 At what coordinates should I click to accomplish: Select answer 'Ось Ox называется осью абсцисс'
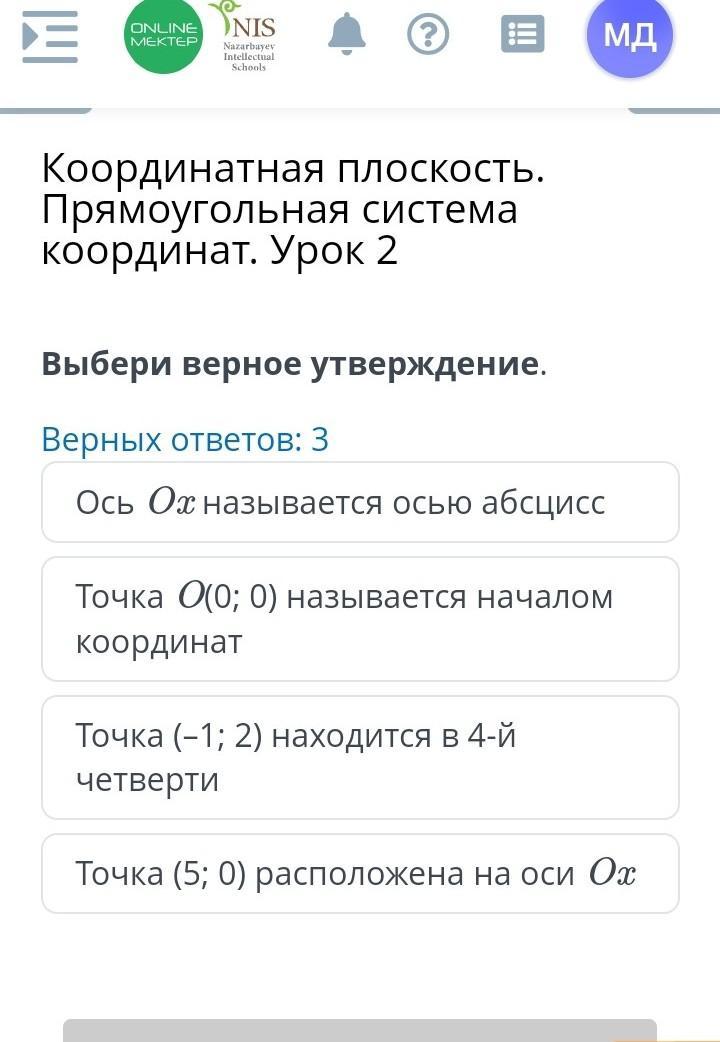click(x=360, y=502)
